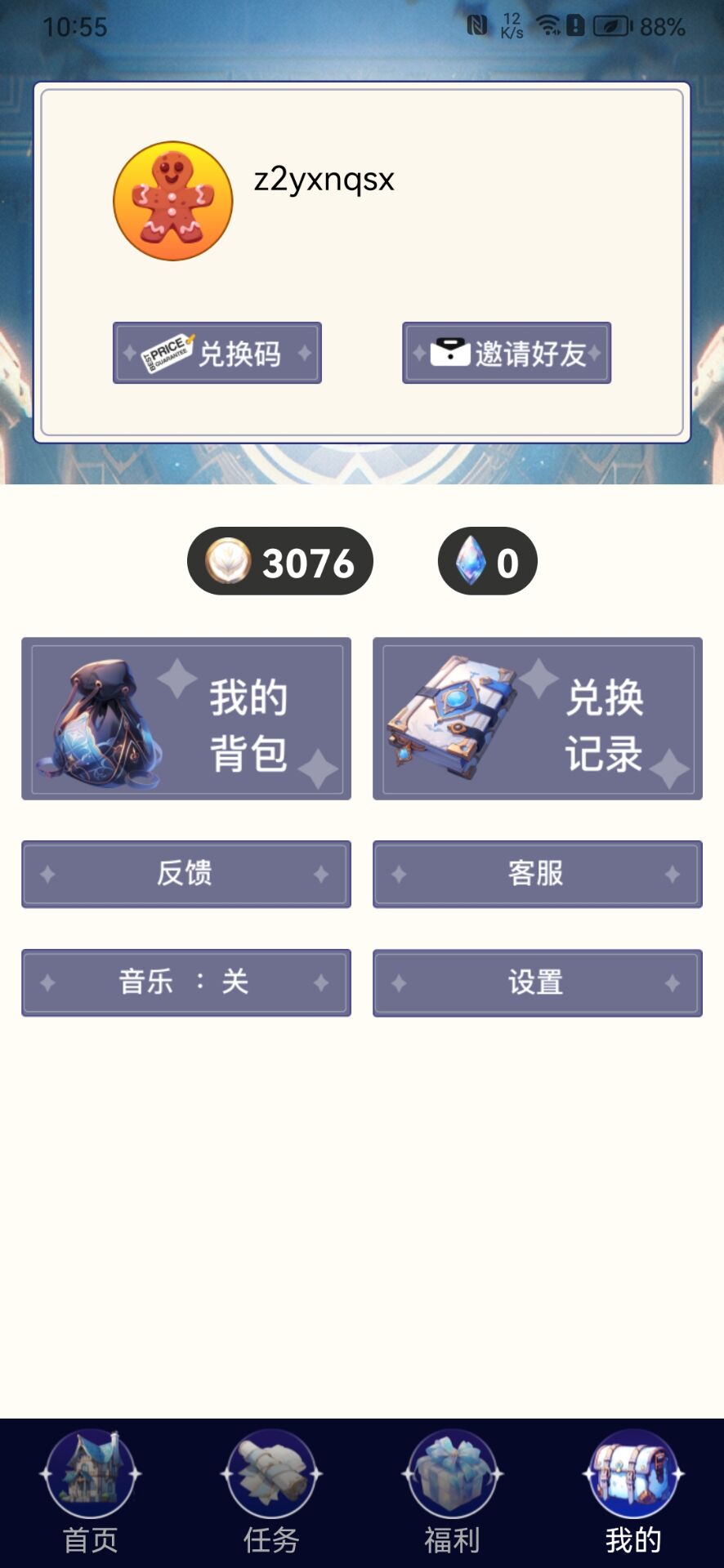Tap 邀请好友 to invite friends
The image size is (724, 1568).
point(507,353)
